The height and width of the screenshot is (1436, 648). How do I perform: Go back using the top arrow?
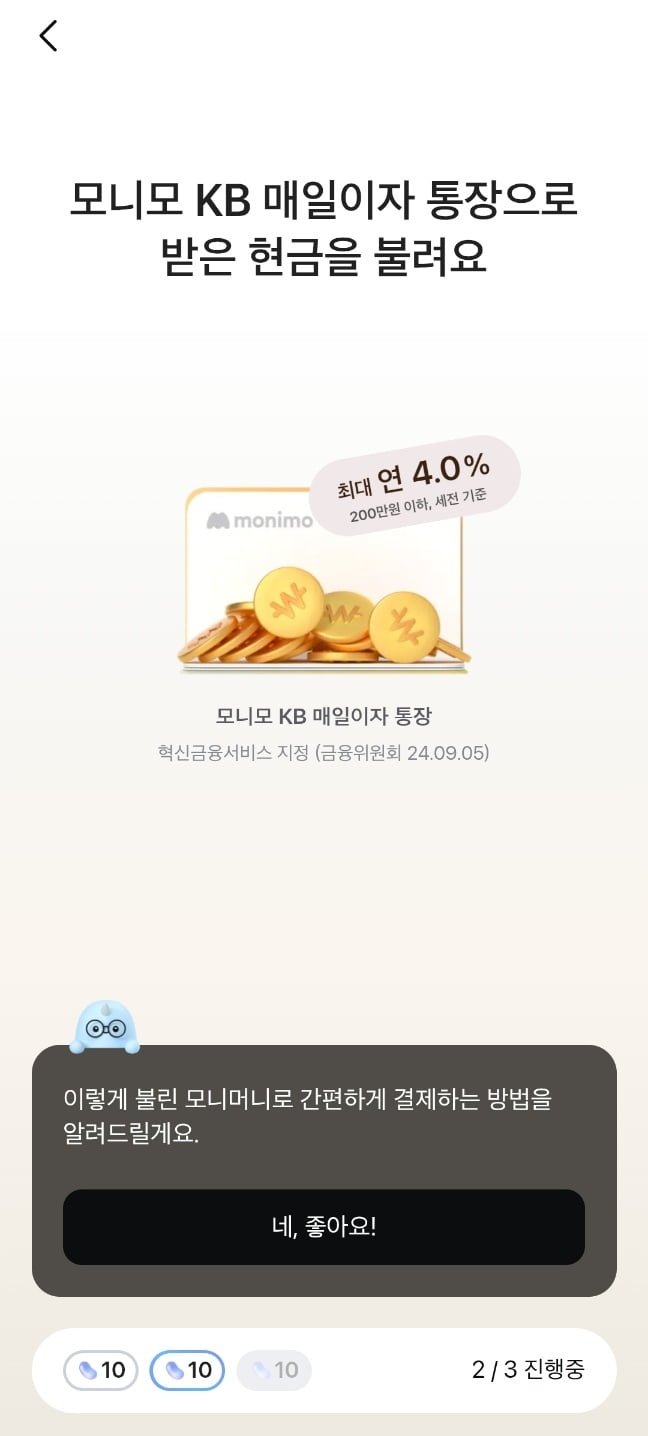(x=48, y=36)
